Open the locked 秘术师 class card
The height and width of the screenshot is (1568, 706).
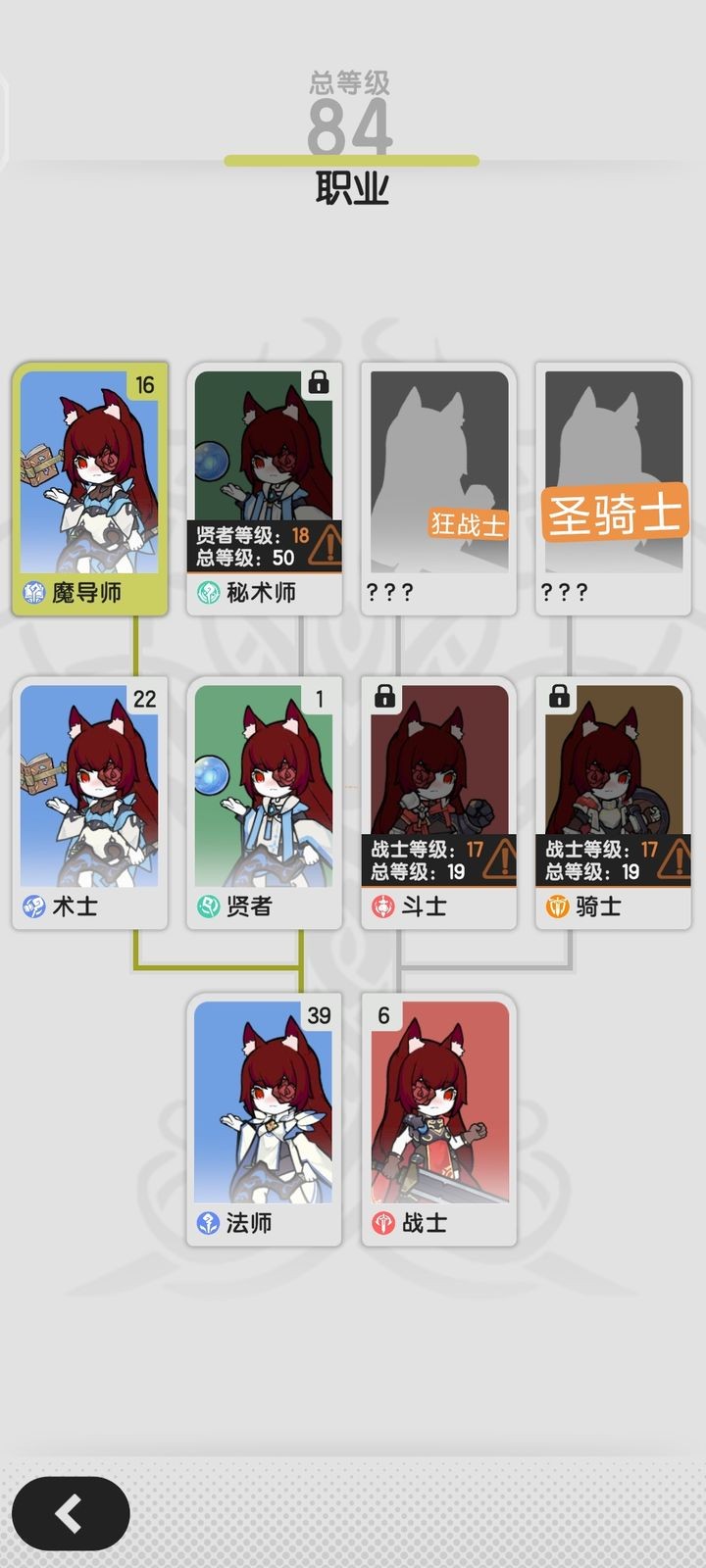(x=264, y=488)
